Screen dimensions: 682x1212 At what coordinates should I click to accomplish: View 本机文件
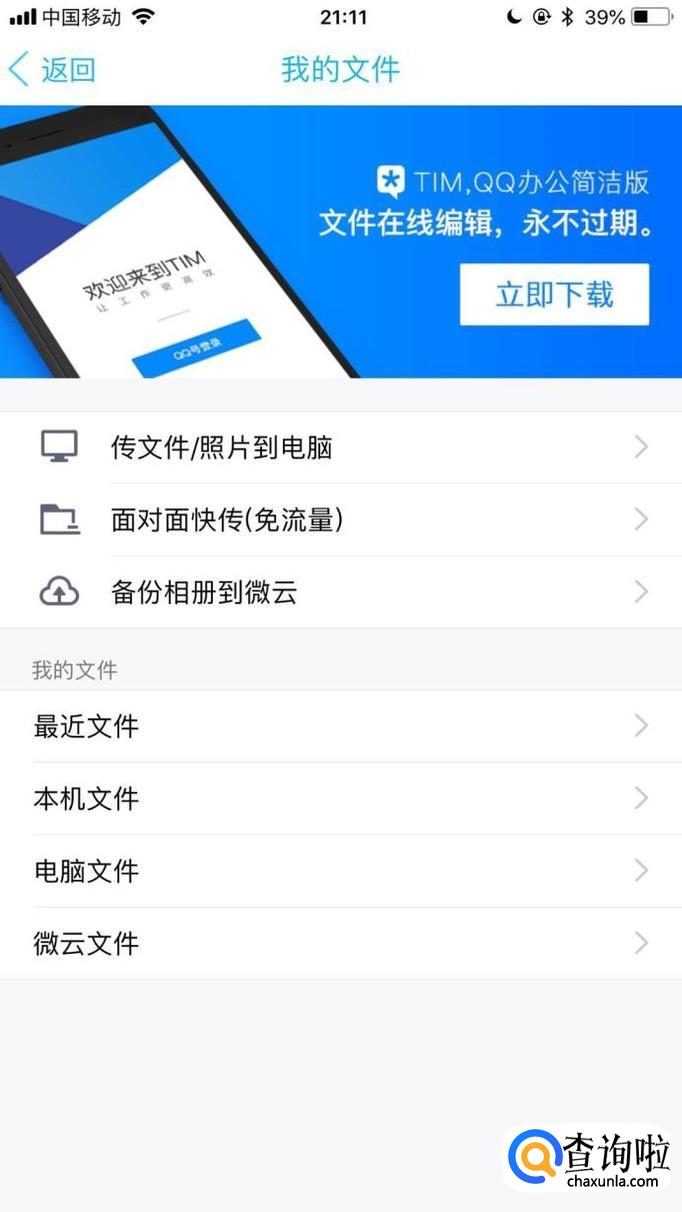340,798
